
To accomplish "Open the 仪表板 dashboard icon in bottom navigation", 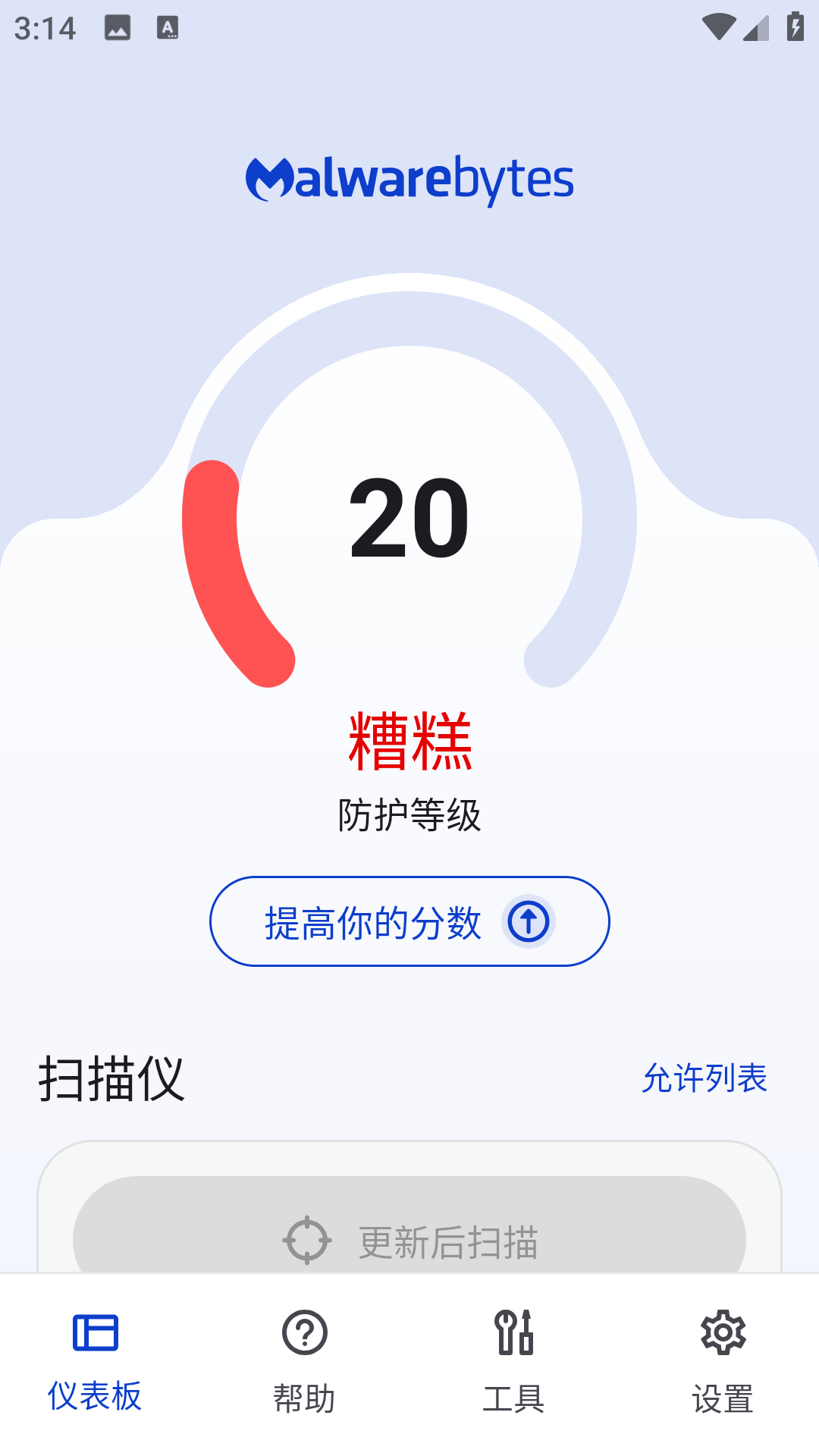I will tap(96, 1332).
